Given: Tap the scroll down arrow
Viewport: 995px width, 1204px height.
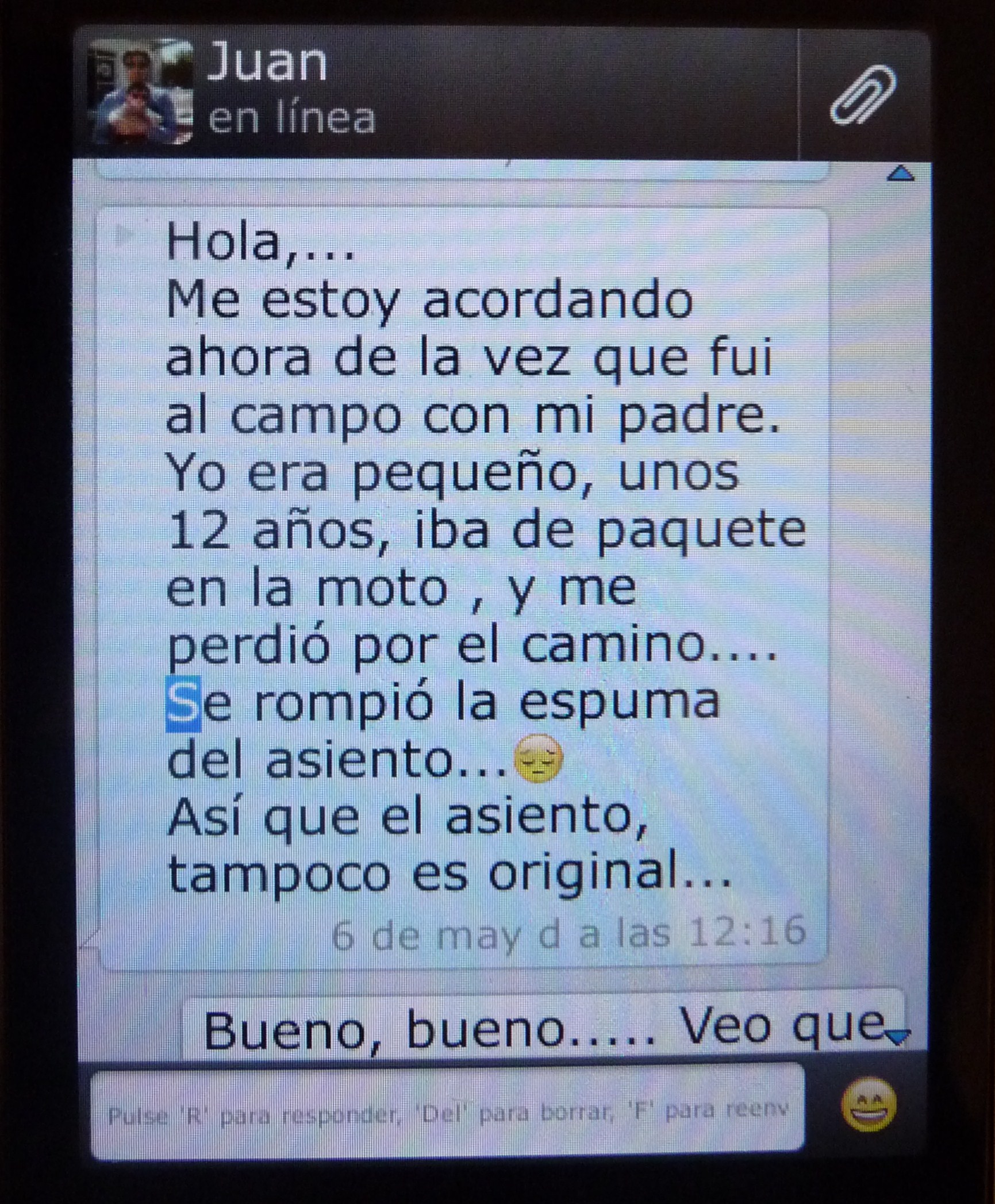Looking at the screenshot, I should [897, 1036].
